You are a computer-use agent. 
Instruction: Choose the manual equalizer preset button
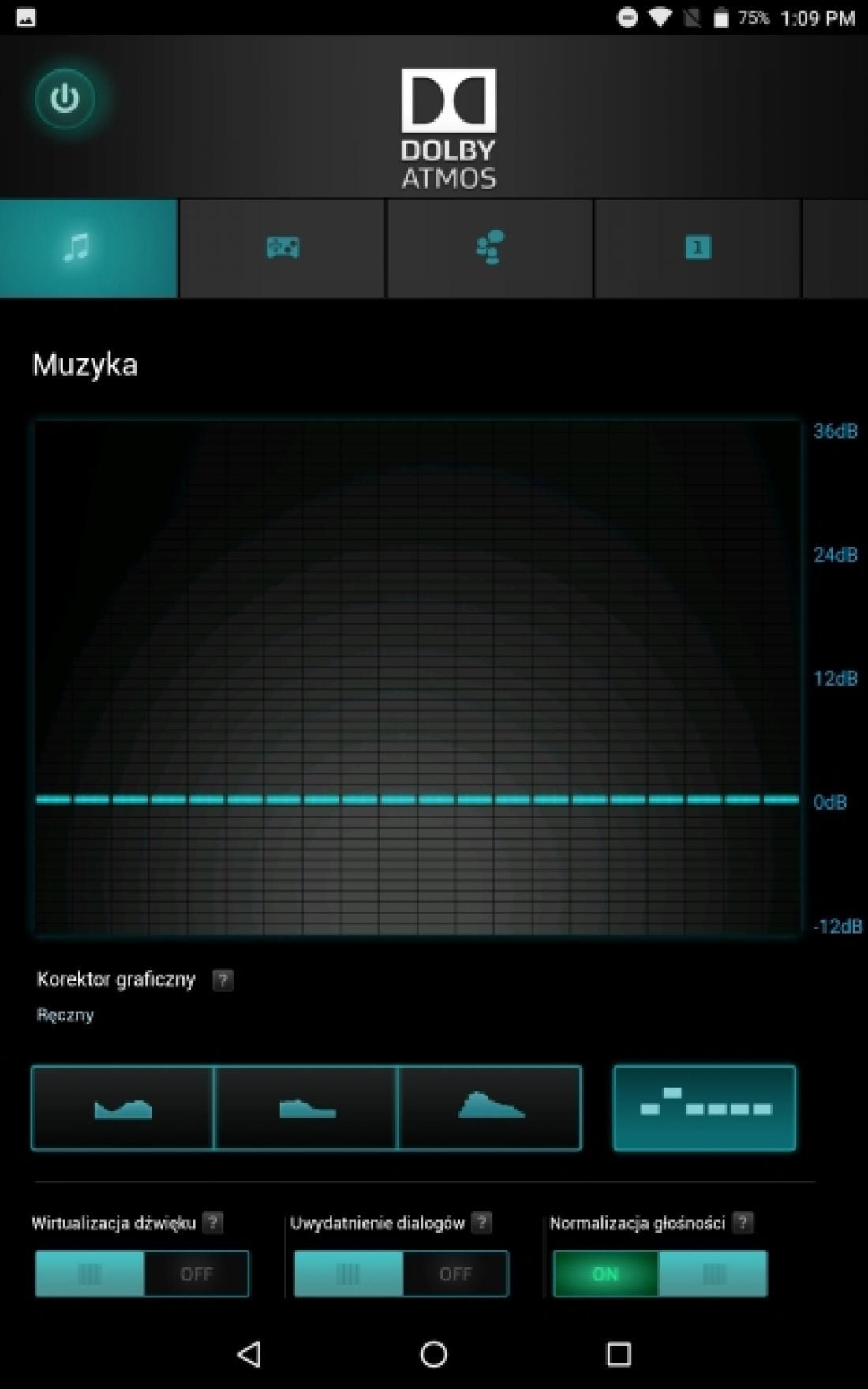(705, 1108)
